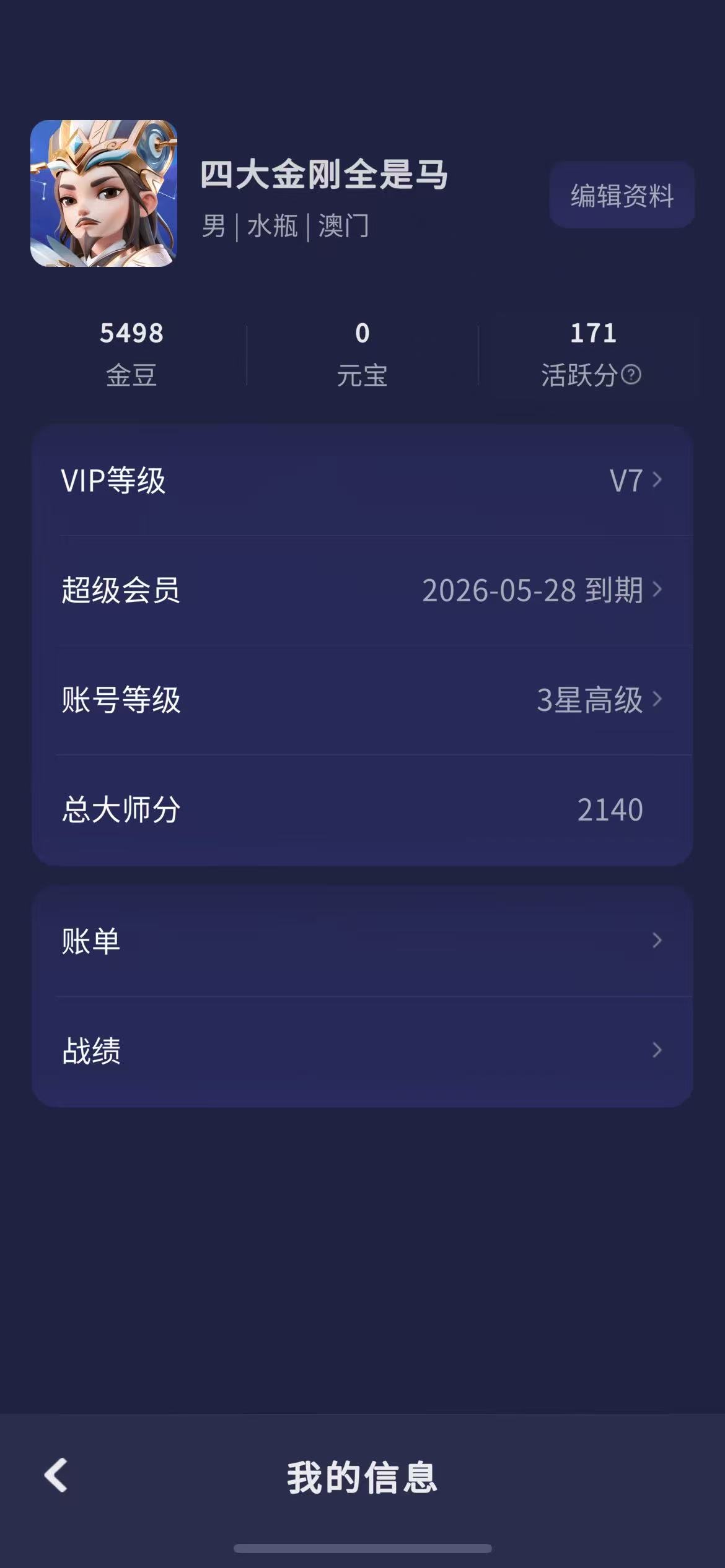Open 战绩 records
Screen dimensions: 725x1568
click(x=362, y=1050)
